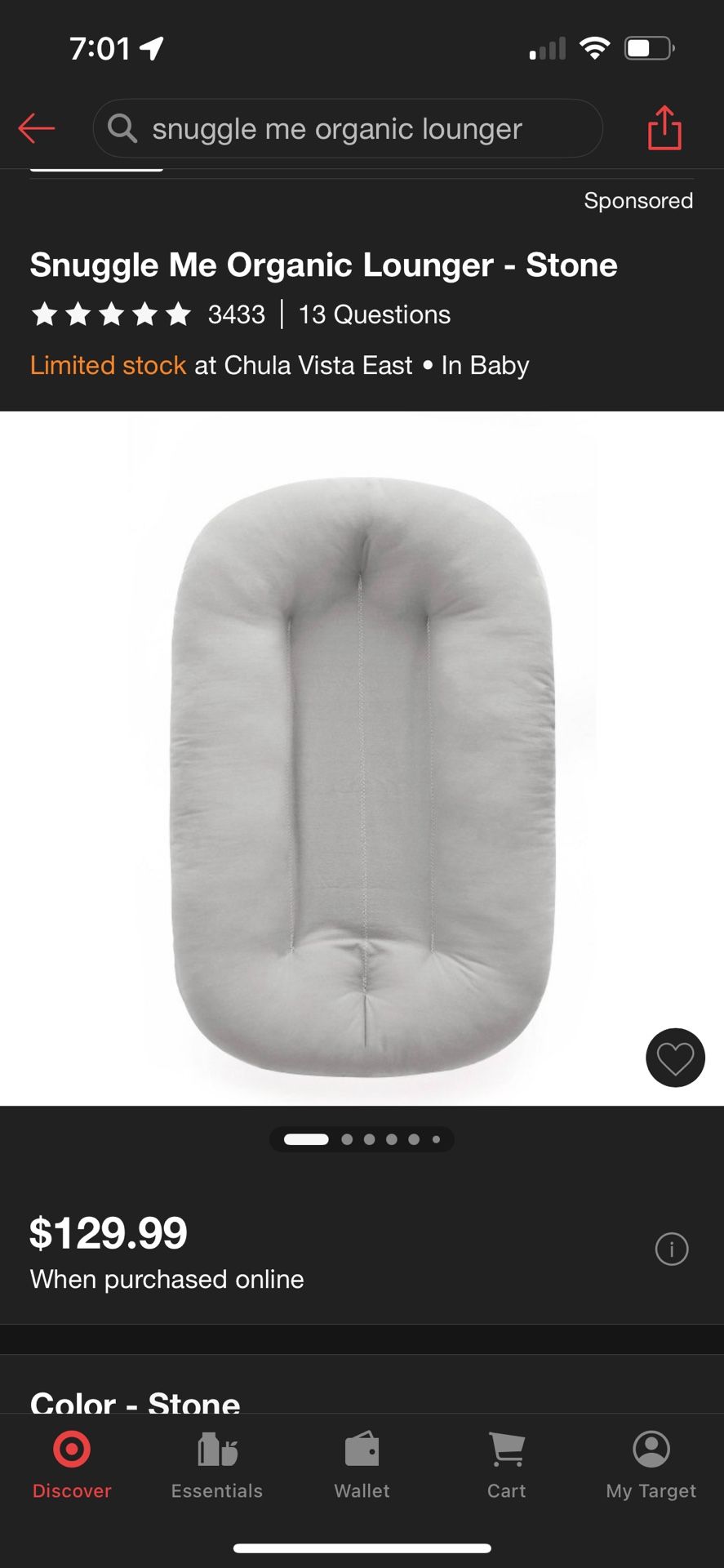This screenshot has width=724, height=1568.
Task: Toggle the heart to favorite this lounger
Action: [x=674, y=1058]
